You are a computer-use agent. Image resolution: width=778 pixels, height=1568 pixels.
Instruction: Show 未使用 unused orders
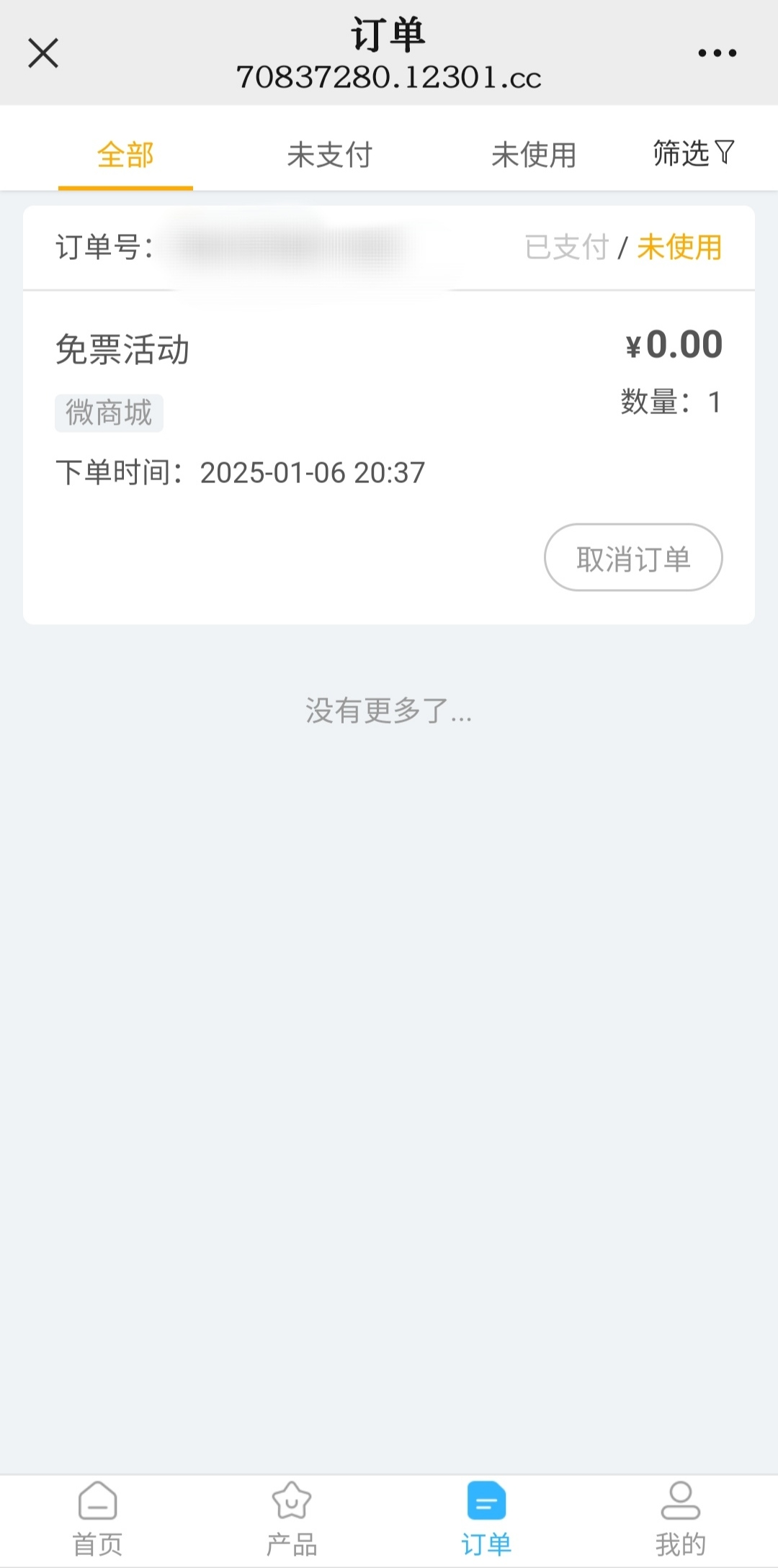[x=534, y=155]
